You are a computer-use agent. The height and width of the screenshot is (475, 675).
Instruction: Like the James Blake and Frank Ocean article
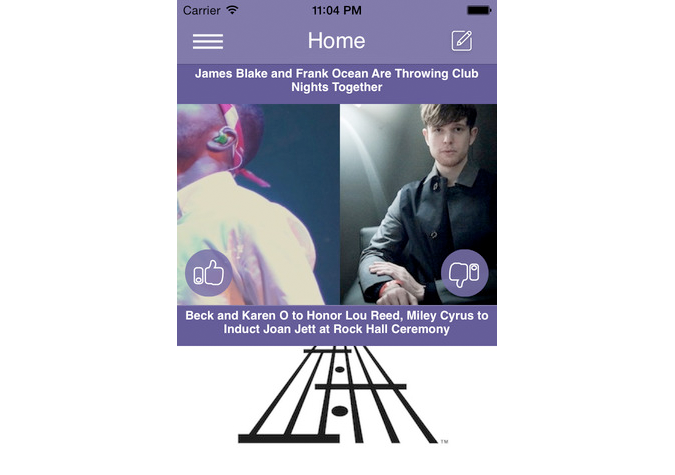[209, 272]
